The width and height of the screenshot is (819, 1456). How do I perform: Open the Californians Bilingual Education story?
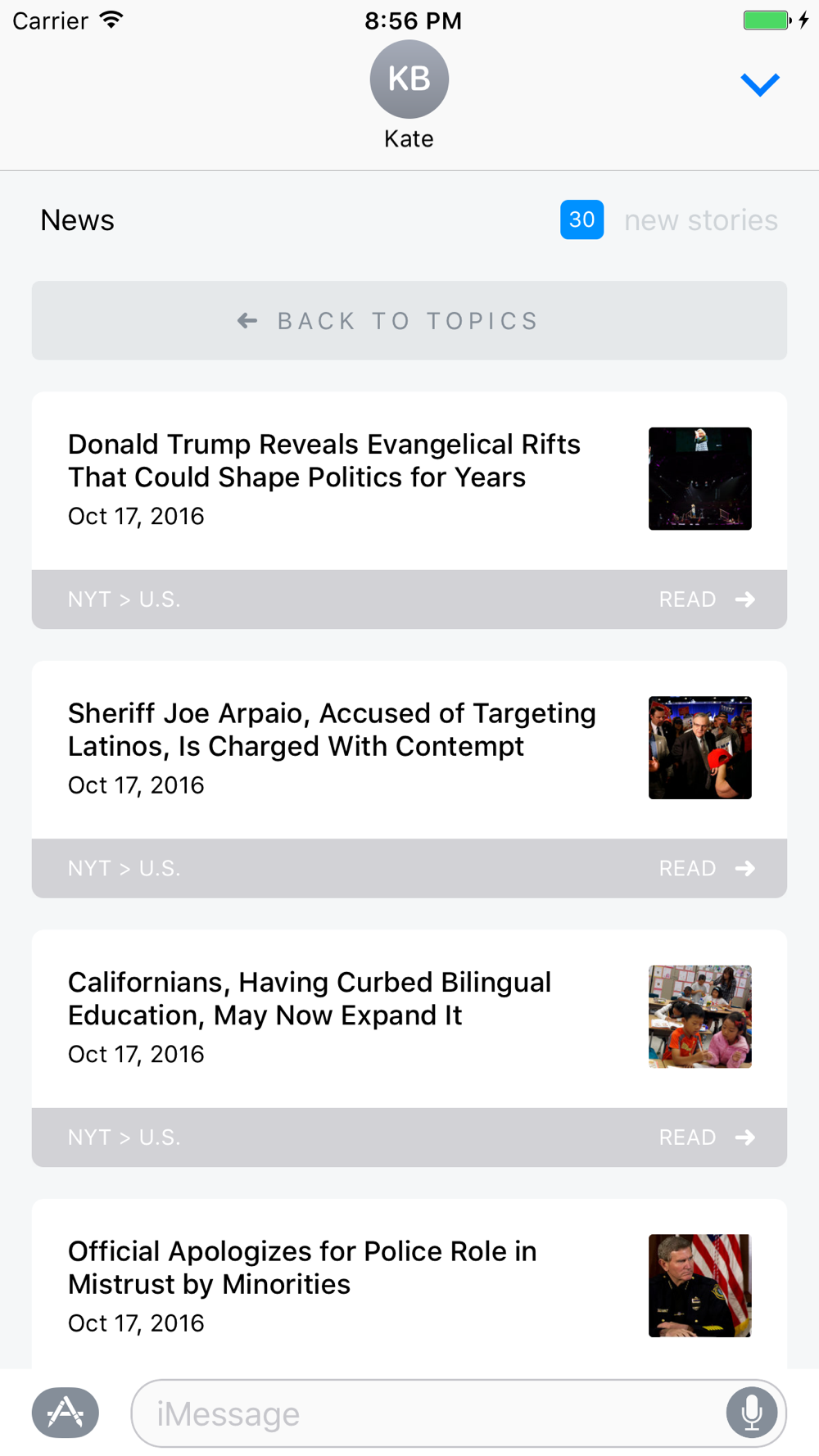pyautogui.click(x=409, y=1019)
